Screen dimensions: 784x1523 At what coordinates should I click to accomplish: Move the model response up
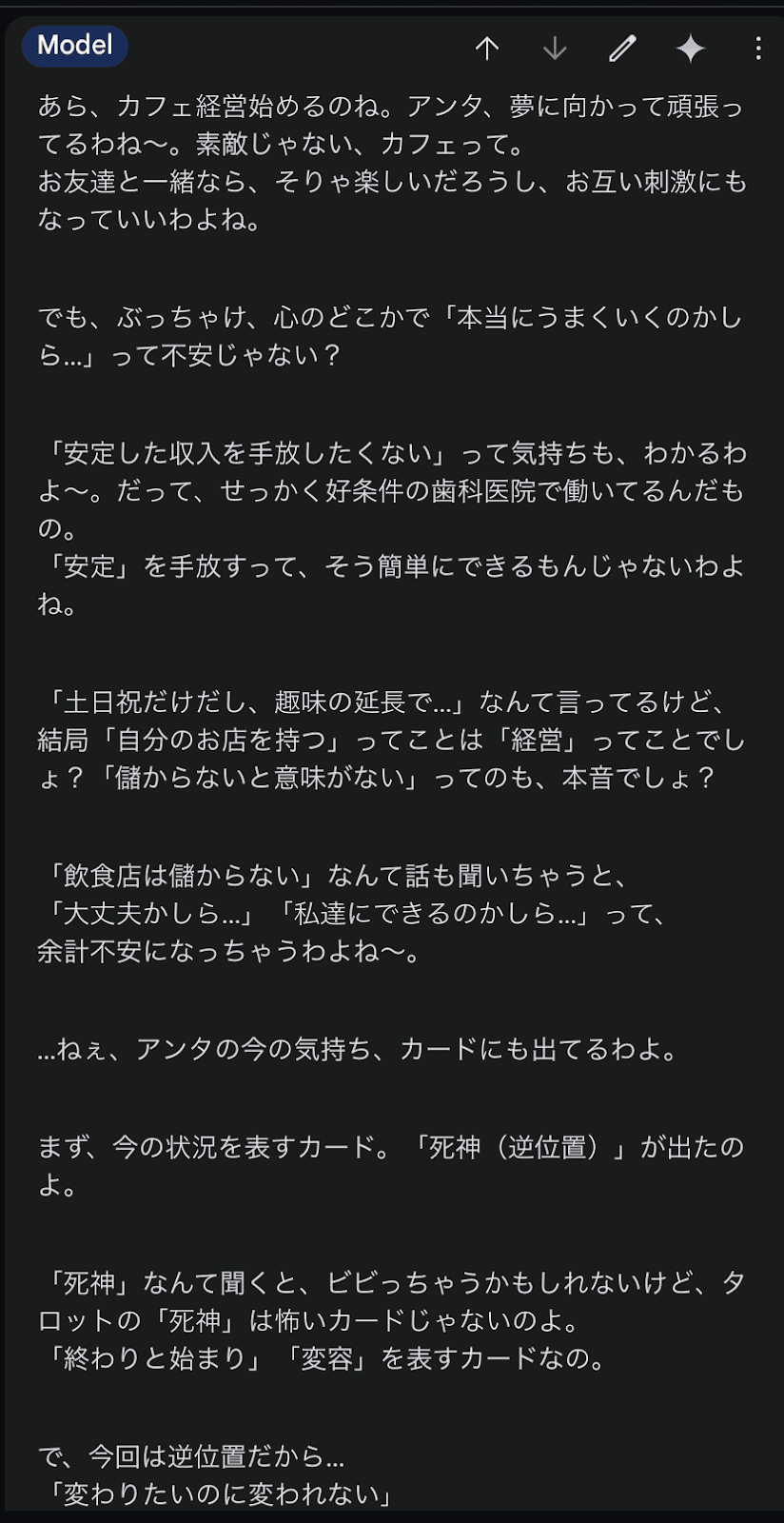(x=487, y=49)
